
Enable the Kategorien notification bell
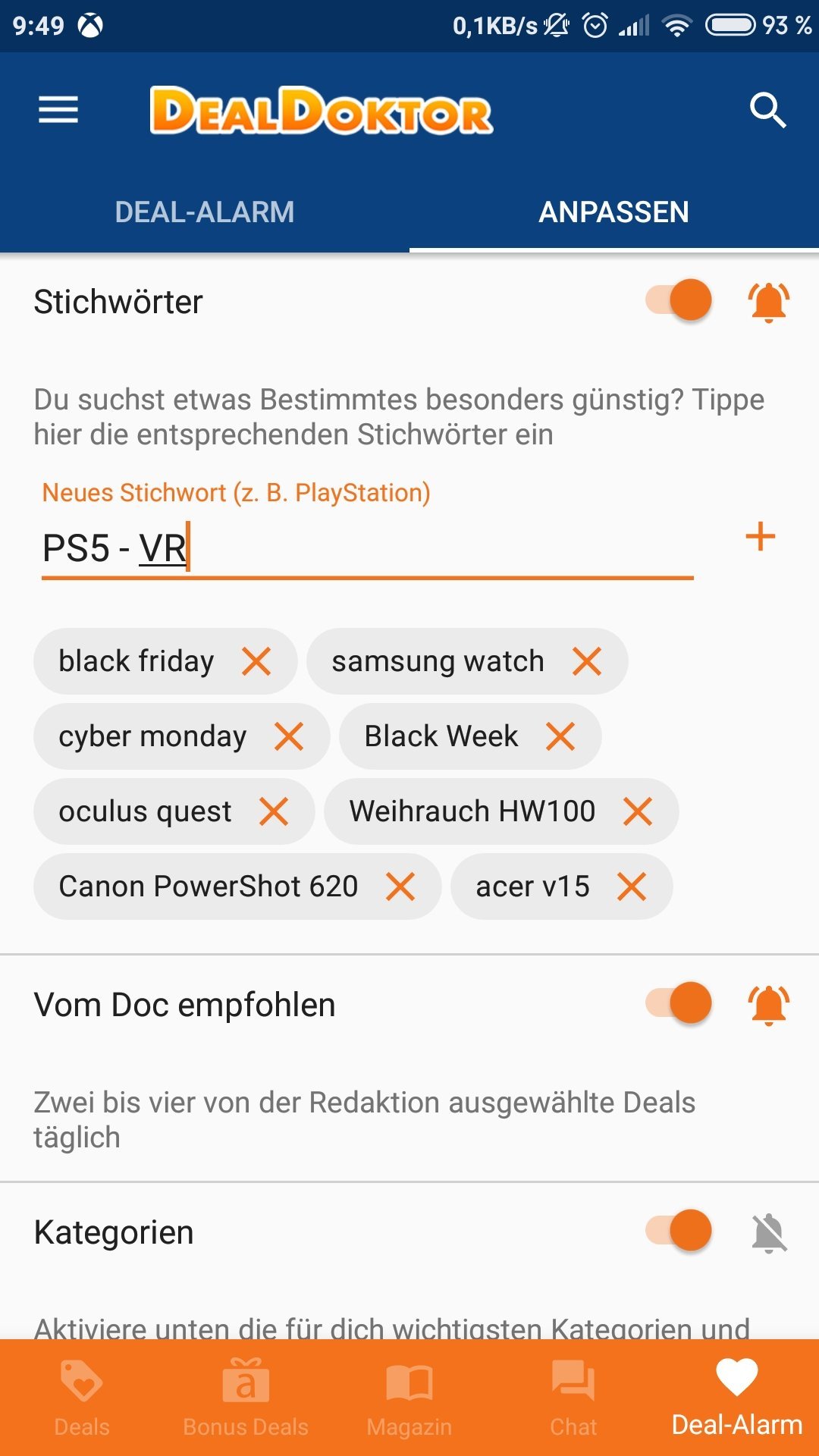tap(769, 1232)
